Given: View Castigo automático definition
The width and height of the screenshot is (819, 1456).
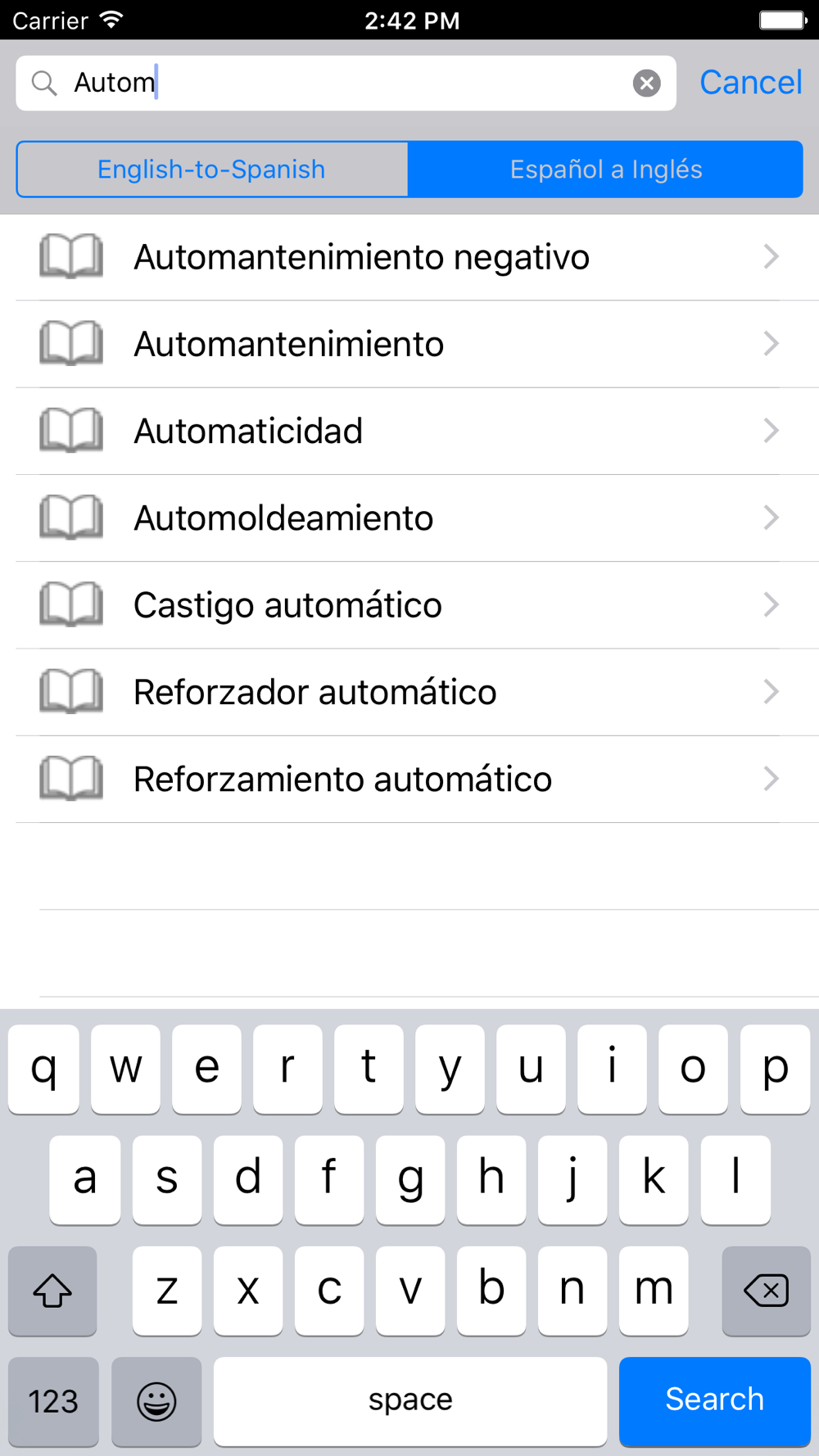Looking at the screenshot, I should [x=409, y=605].
